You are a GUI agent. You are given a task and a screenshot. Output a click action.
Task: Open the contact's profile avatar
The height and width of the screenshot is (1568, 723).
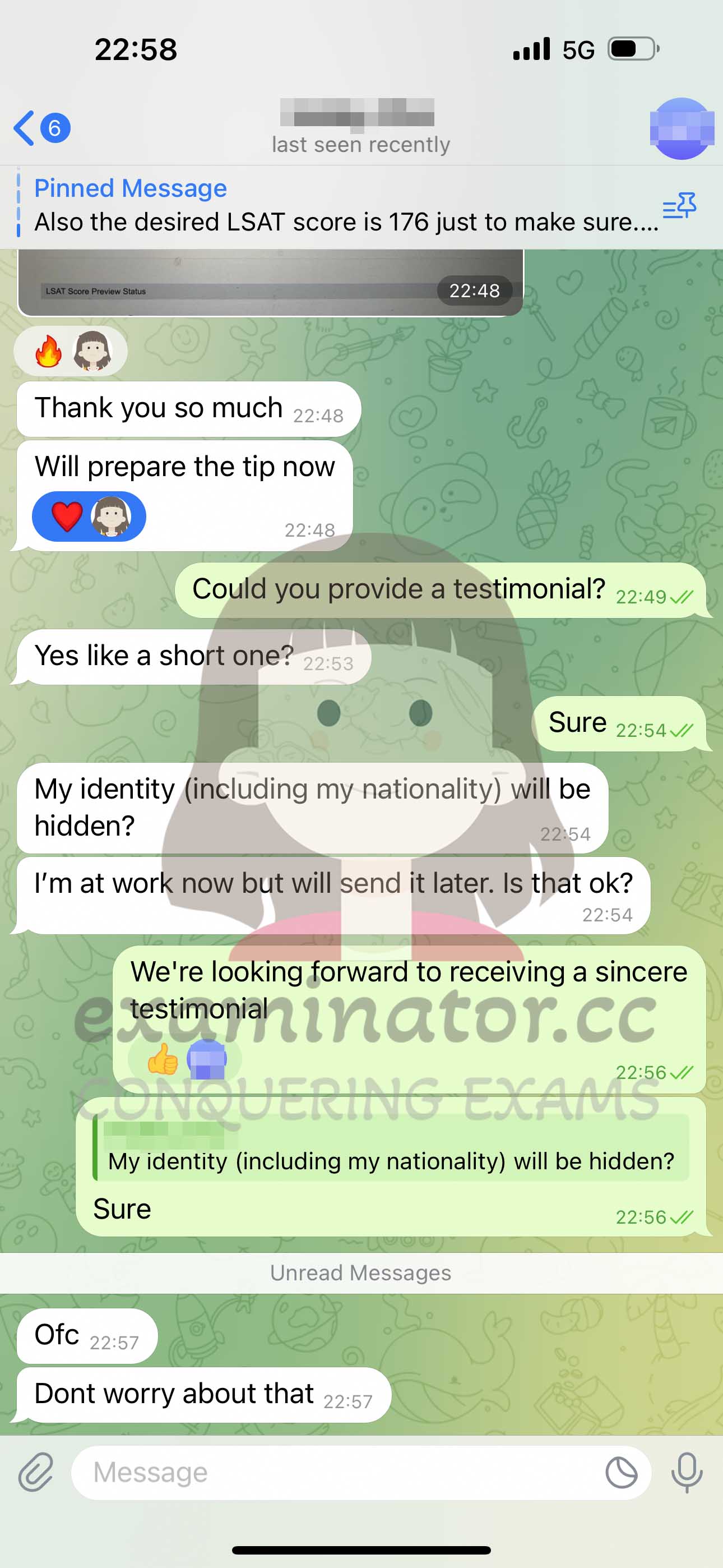(682, 128)
